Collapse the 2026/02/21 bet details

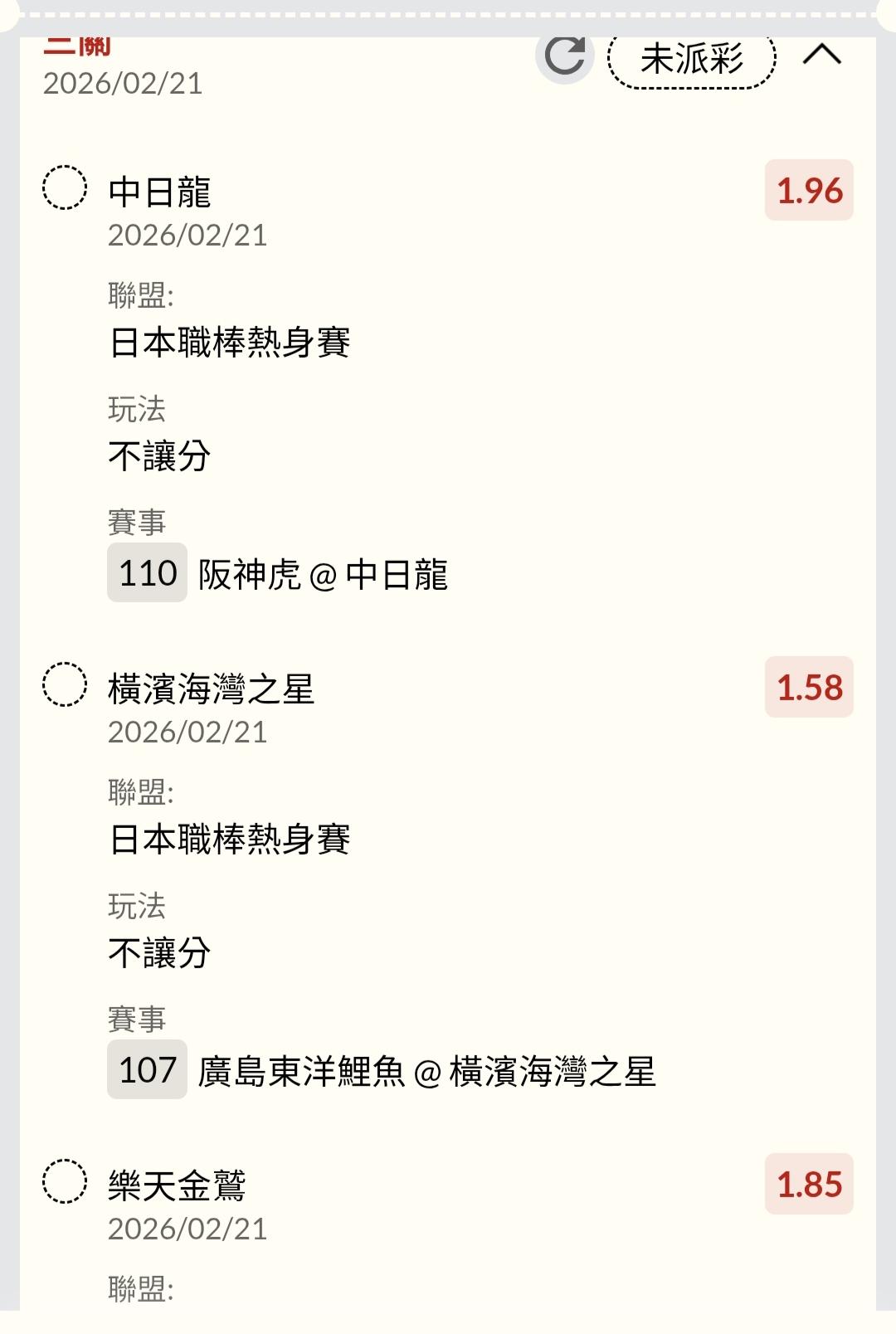(821, 56)
